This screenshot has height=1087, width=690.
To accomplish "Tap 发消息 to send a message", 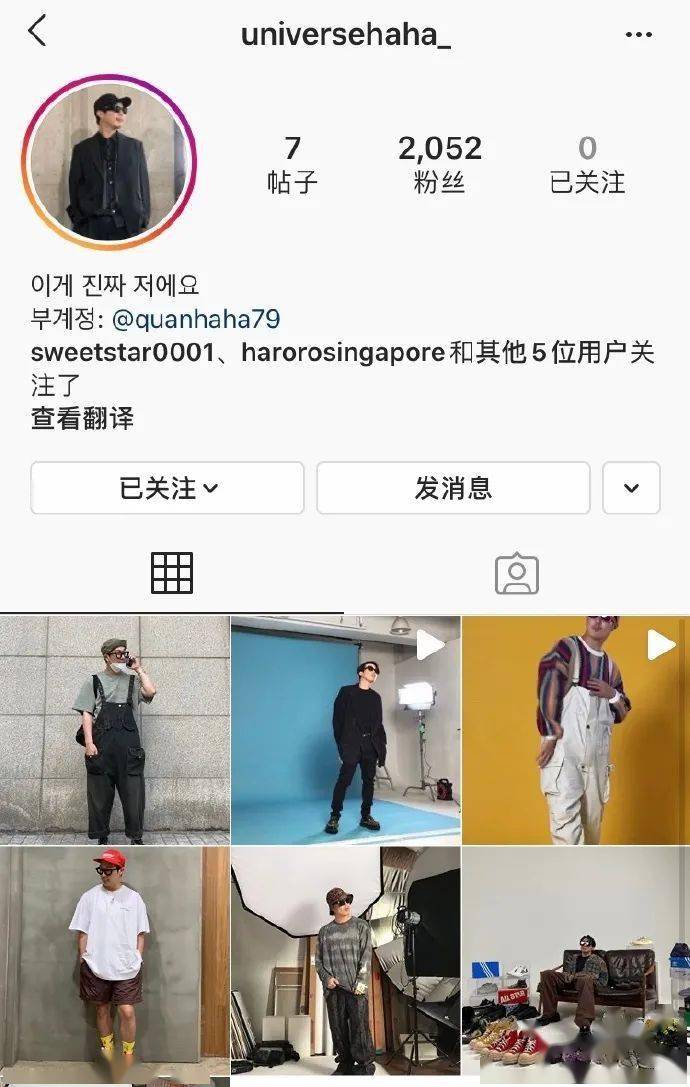I will (453, 488).
